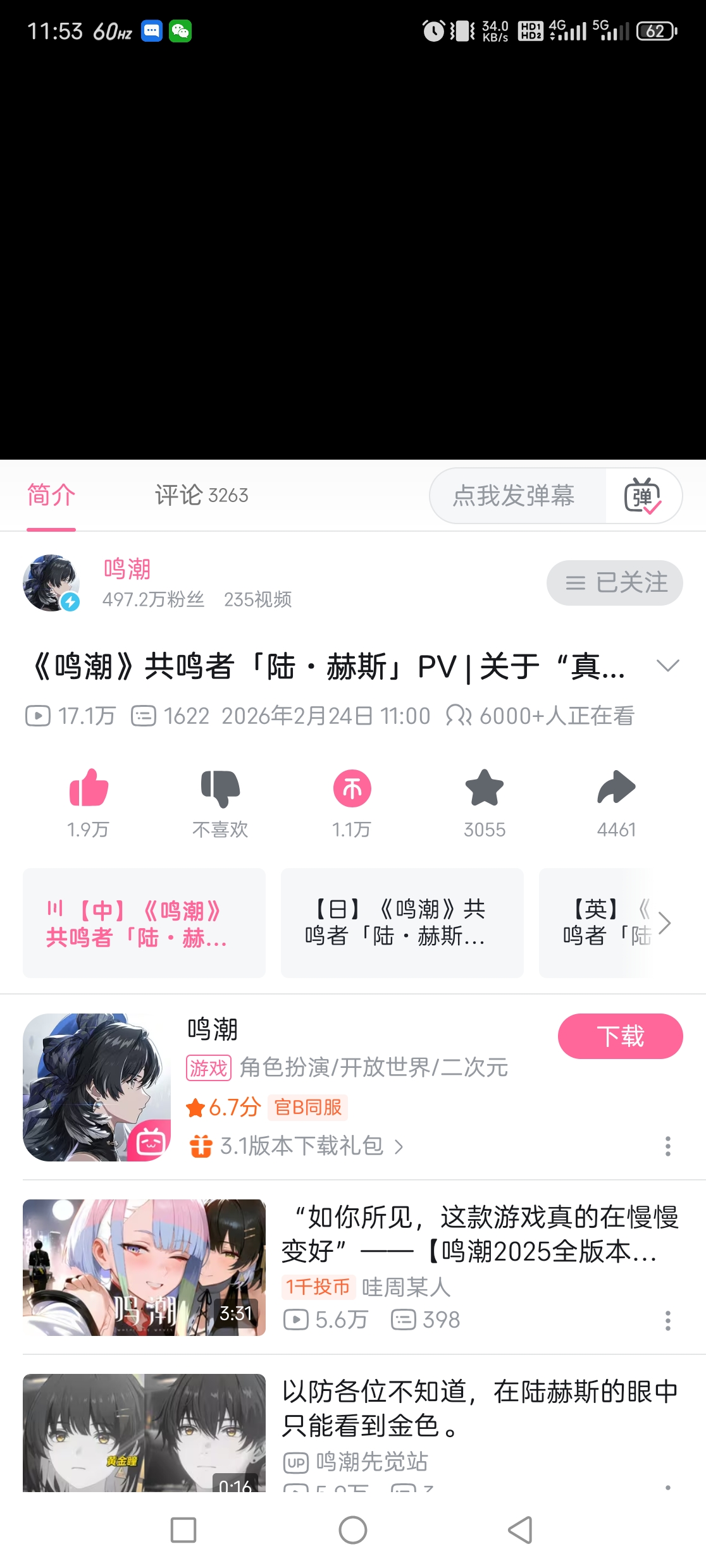Tap 点我发弹幕 input box
Screen dimensions: 706x1568
(514, 496)
